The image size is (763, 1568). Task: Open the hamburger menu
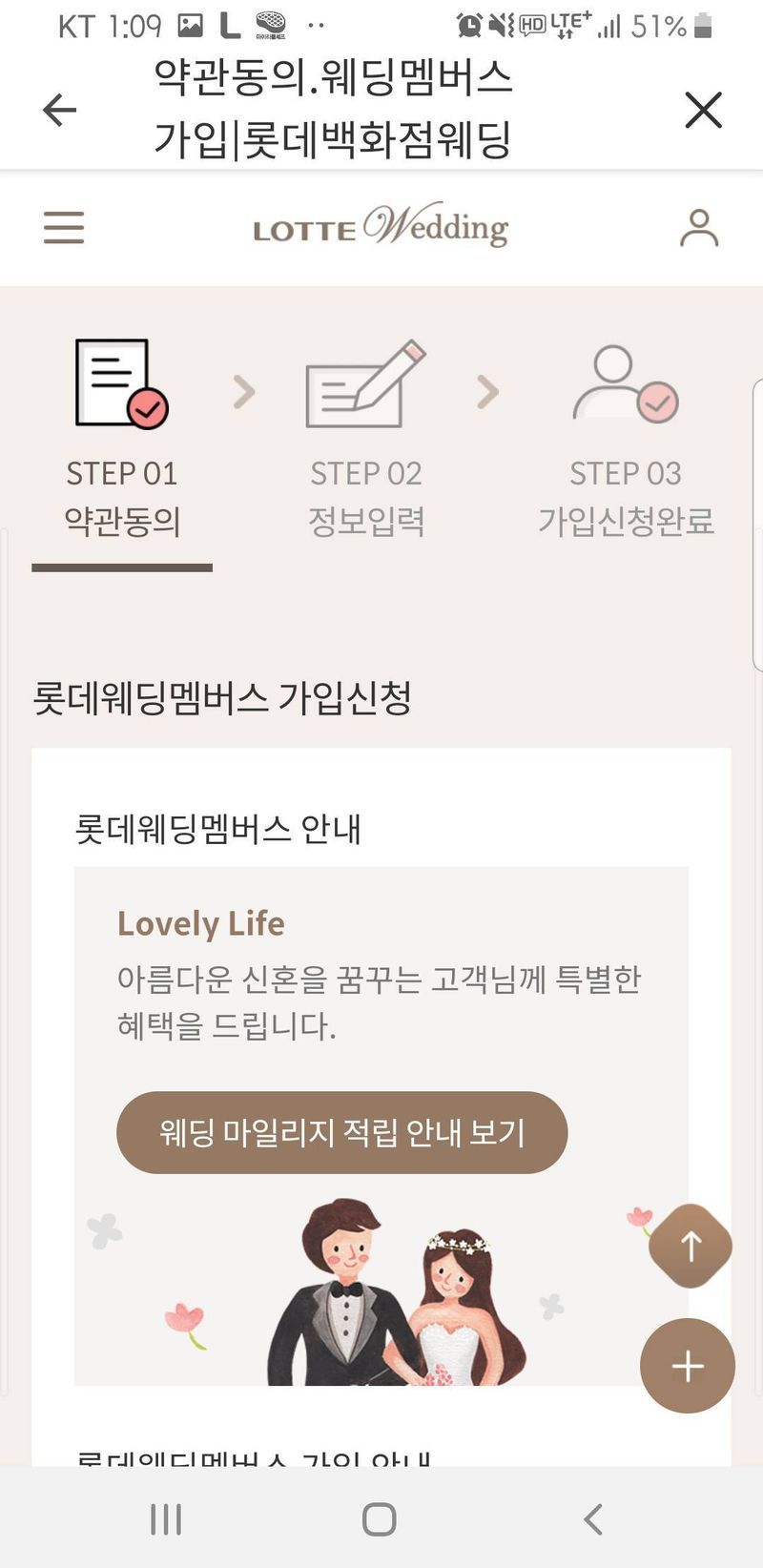(x=64, y=228)
